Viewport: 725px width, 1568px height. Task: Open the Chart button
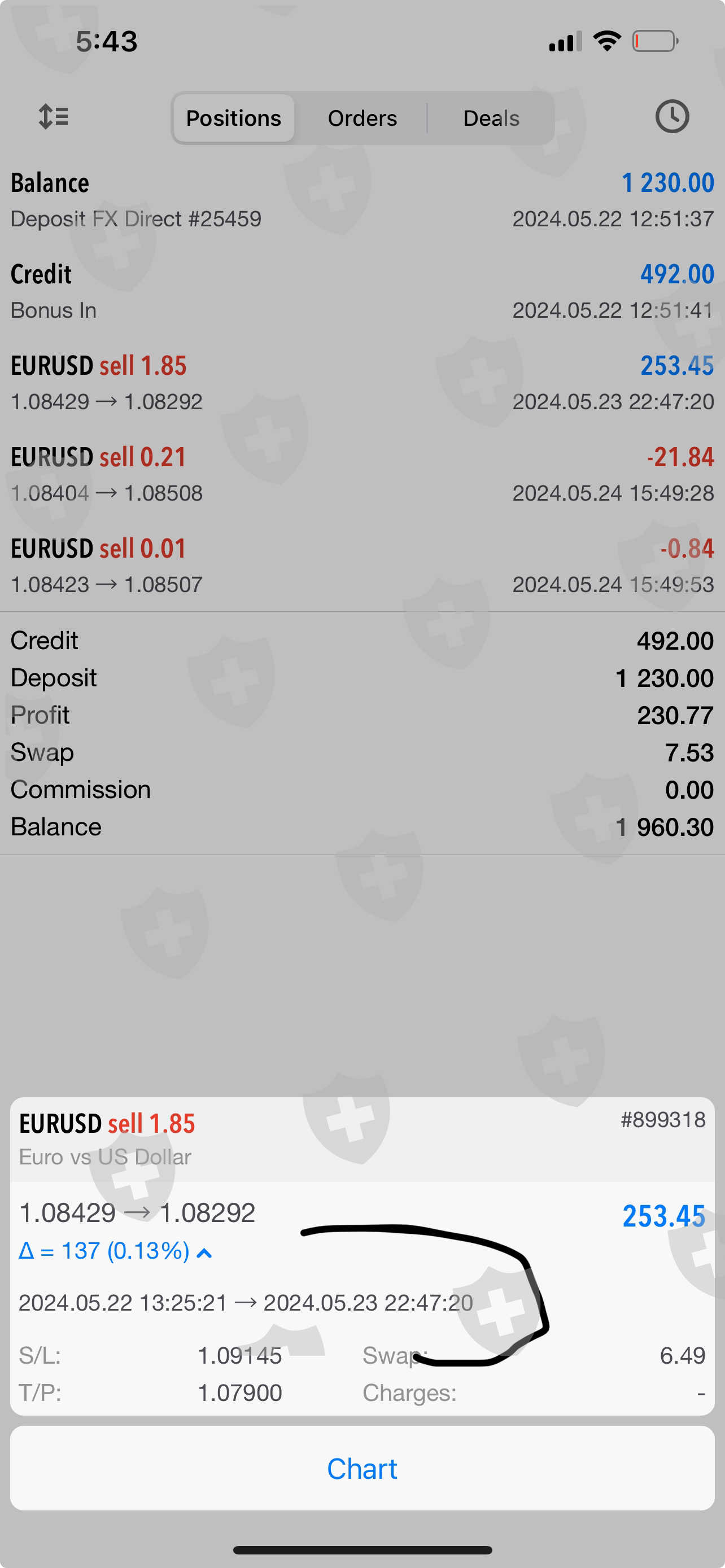(x=362, y=1468)
